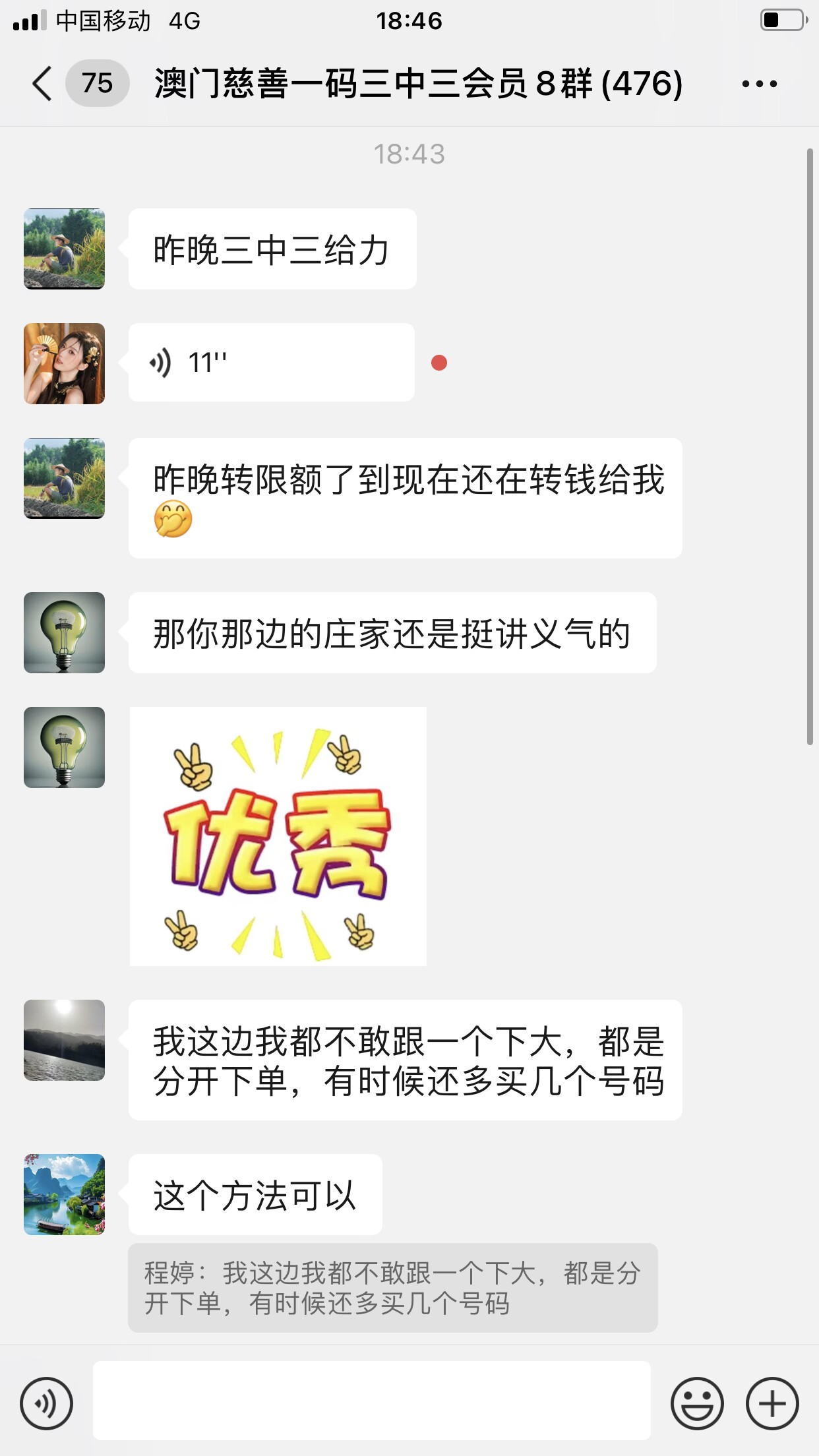The height and width of the screenshot is (1456, 819).
Task: Open the emoji picker
Action: coord(697,1403)
